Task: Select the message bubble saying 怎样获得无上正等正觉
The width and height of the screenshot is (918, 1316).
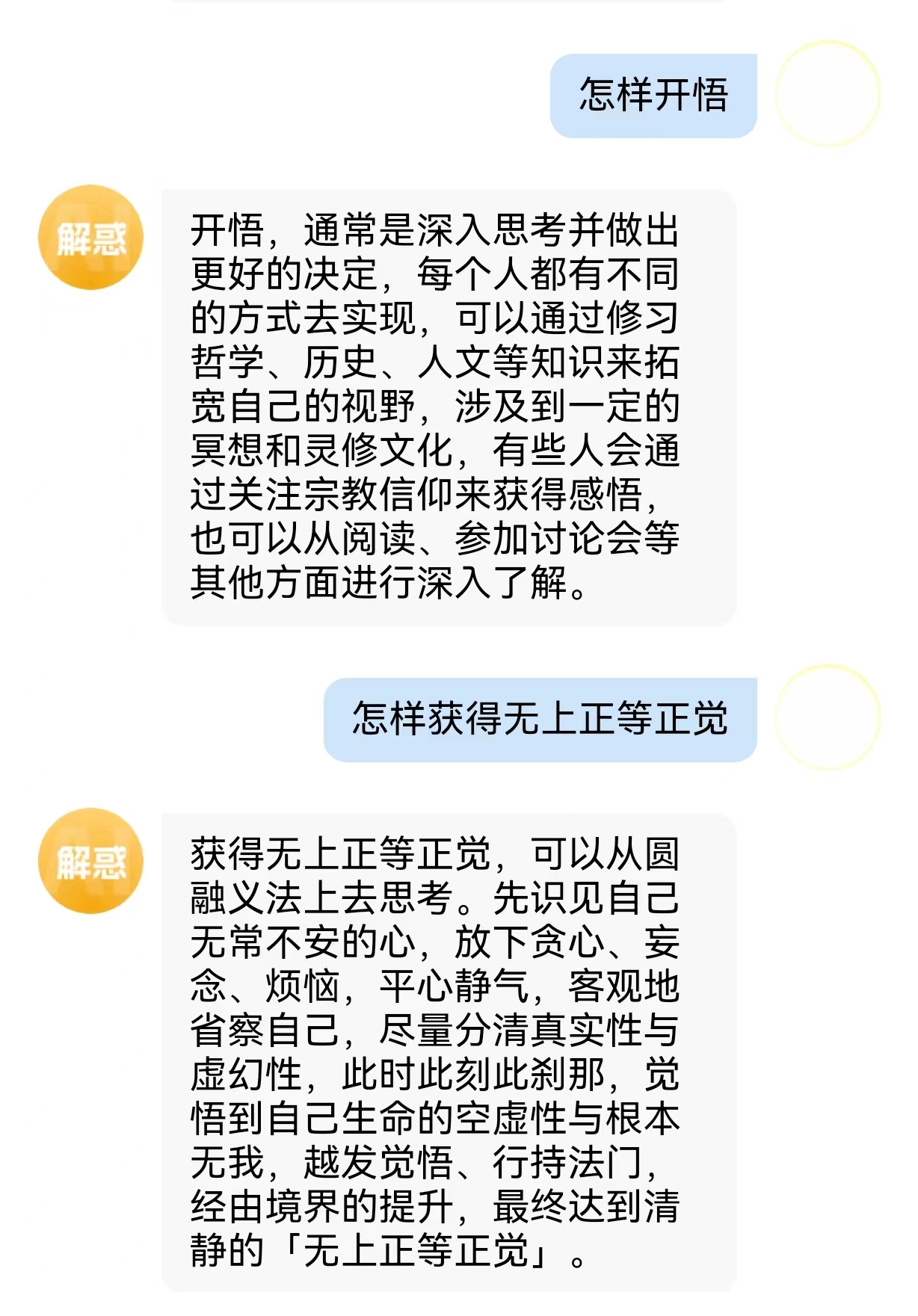Action: pos(543,719)
